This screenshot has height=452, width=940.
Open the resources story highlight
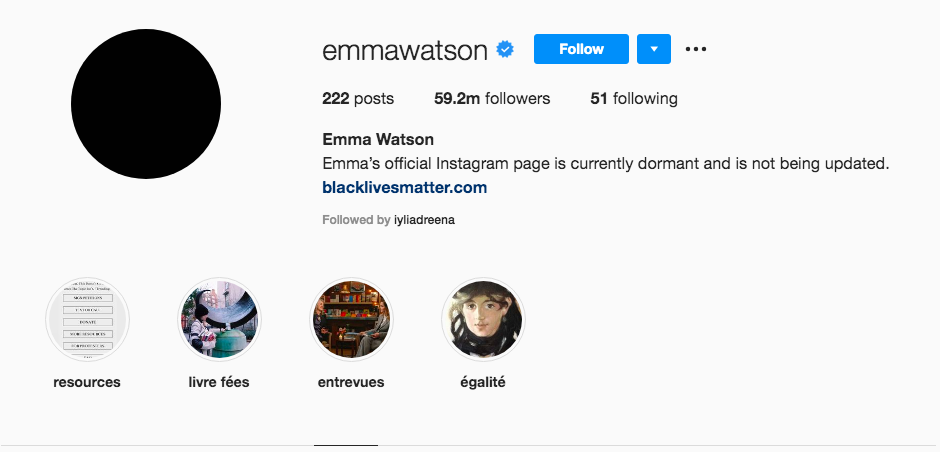pyautogui.click(x=87, y=320)
